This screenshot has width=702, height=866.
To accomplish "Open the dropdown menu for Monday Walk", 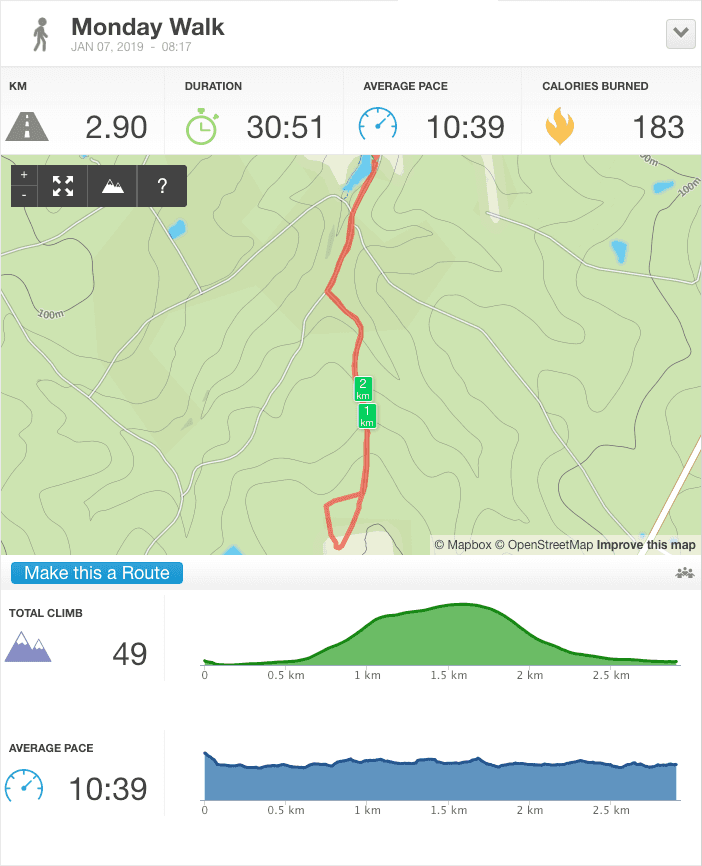I will 680,33.
